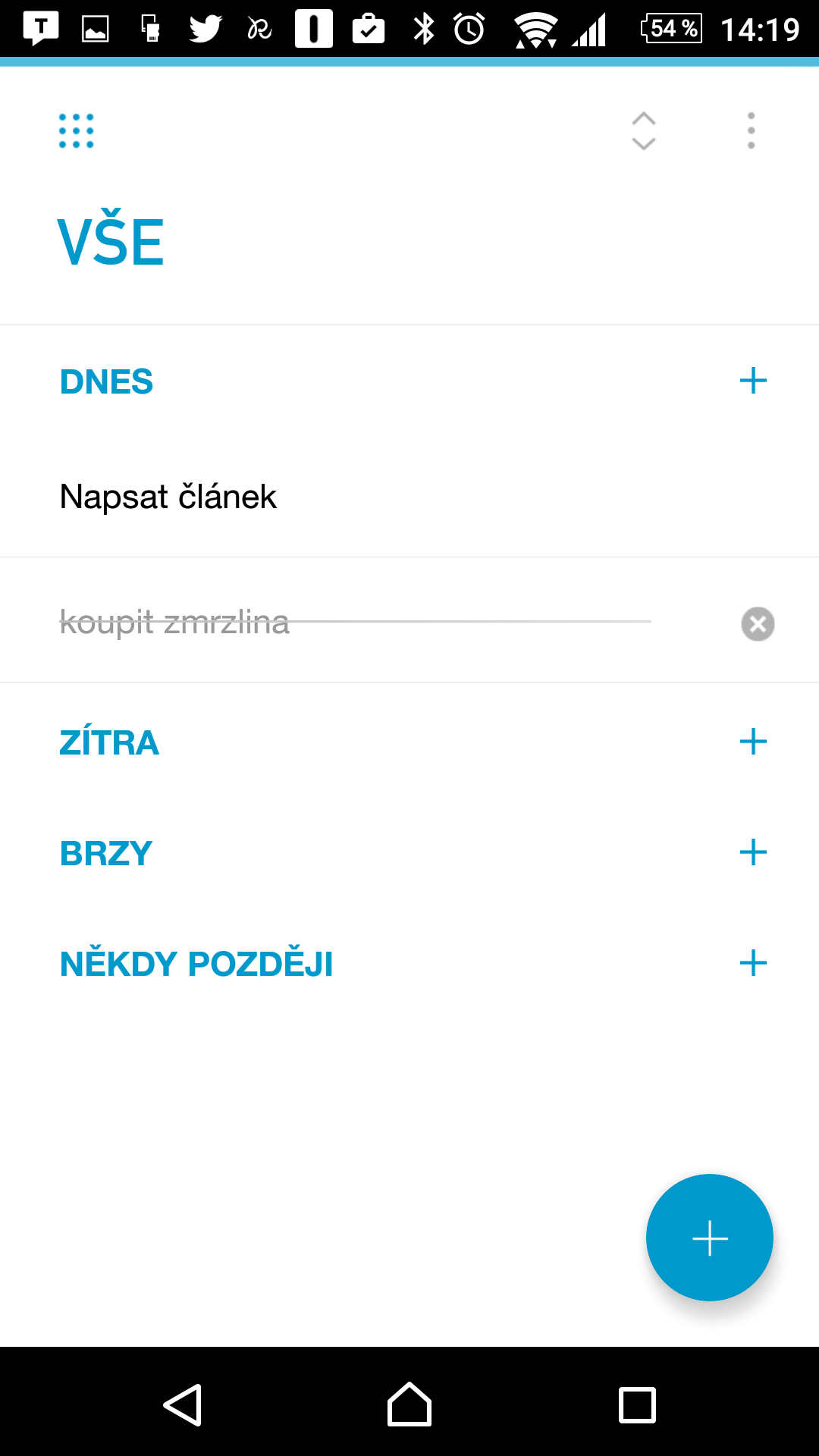
Task: Open the recent apps view
Action: [637, 1404]
